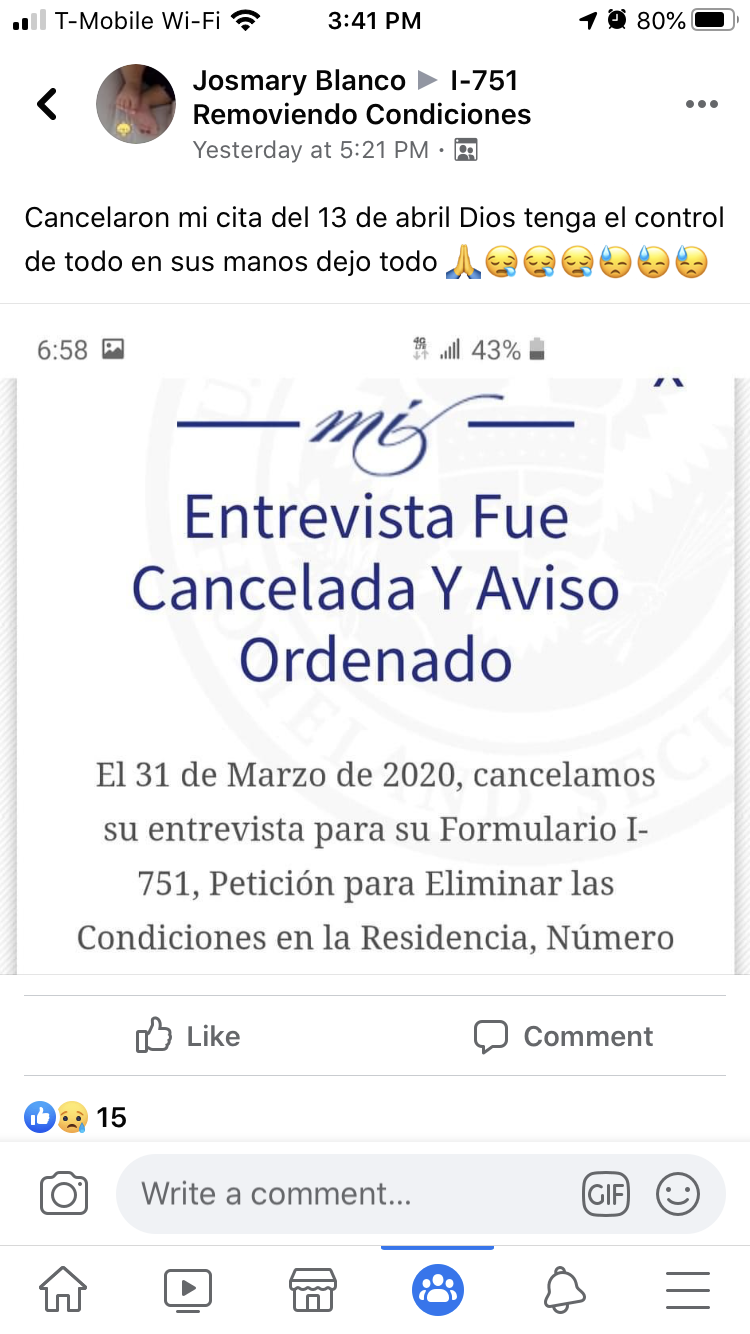Open the Groups tab
750x1334 pixels.
pyautogui.click(x=437, y=1290)
